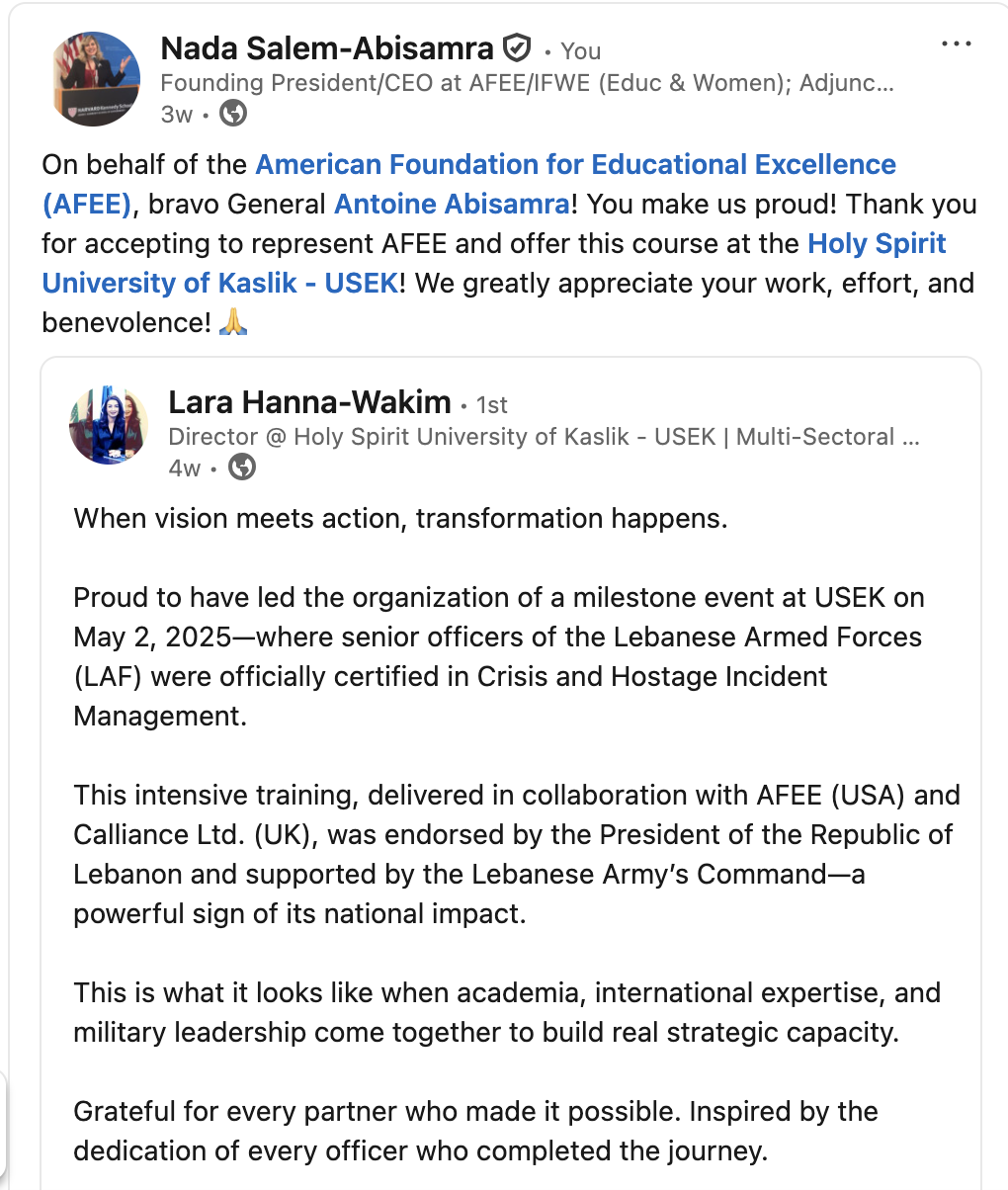Open Nada Salem-Abisamra's profile name
Image resolution: width=1008 pixels, height=1190 pixels.
click(326, 47)
